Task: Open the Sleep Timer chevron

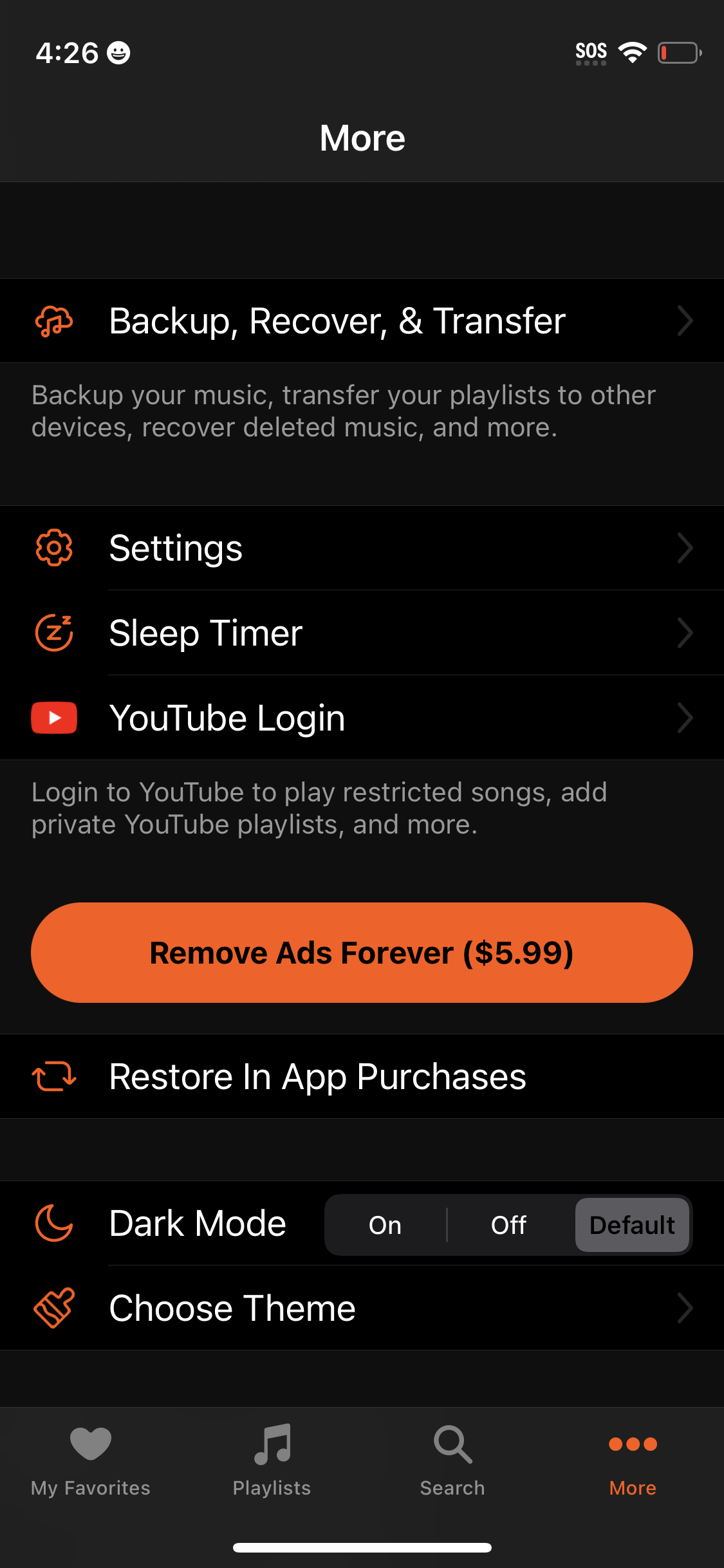Action: point(685,633)
